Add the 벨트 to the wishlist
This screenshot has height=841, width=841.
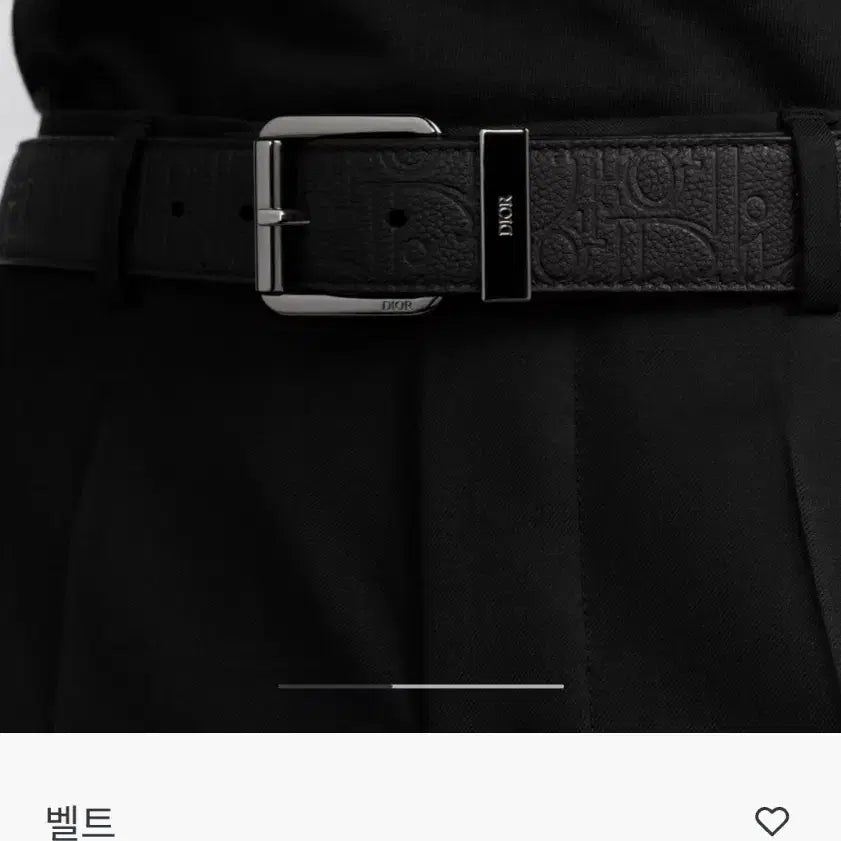pos(771,821)
